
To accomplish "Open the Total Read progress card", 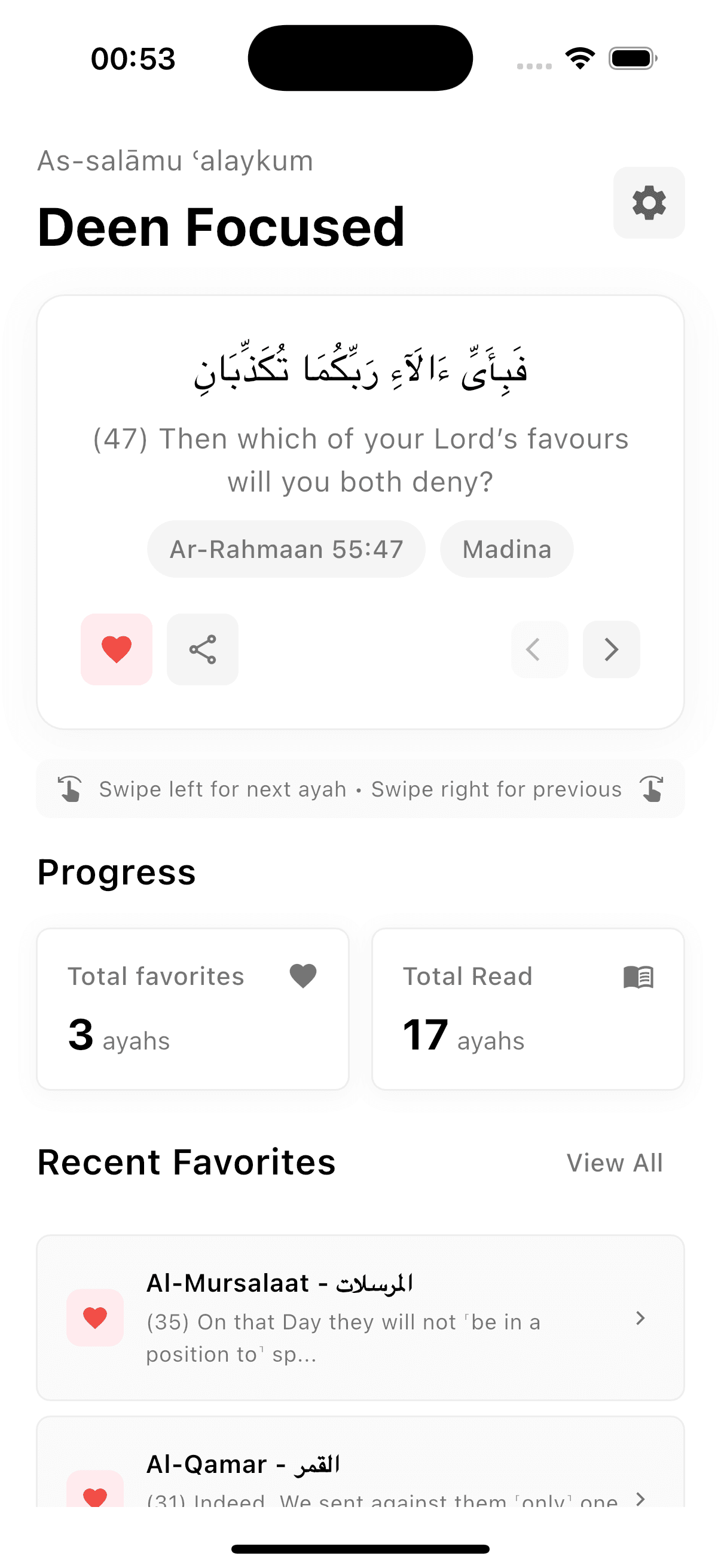I will click(x=527, y=1008).
